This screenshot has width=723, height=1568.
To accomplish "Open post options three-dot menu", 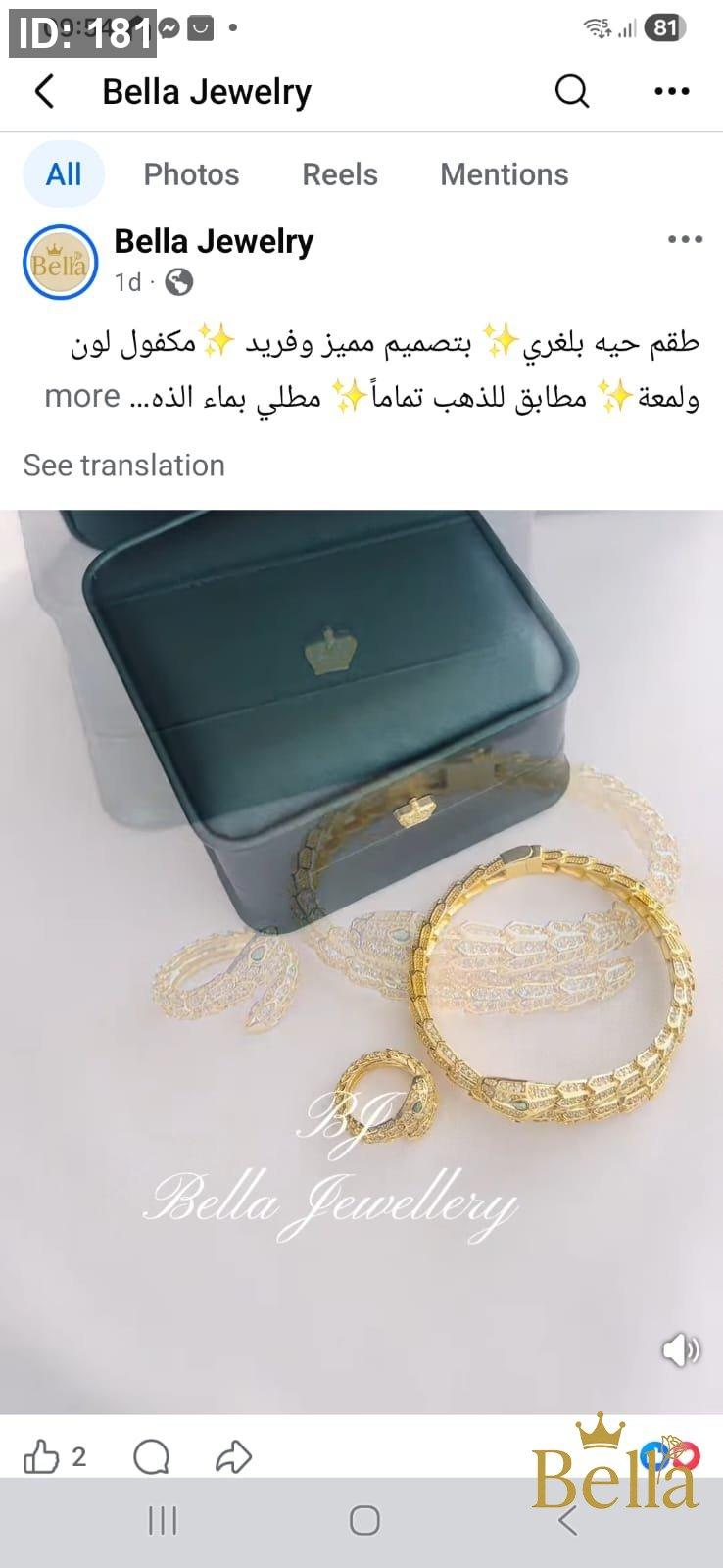I will 685,240.
